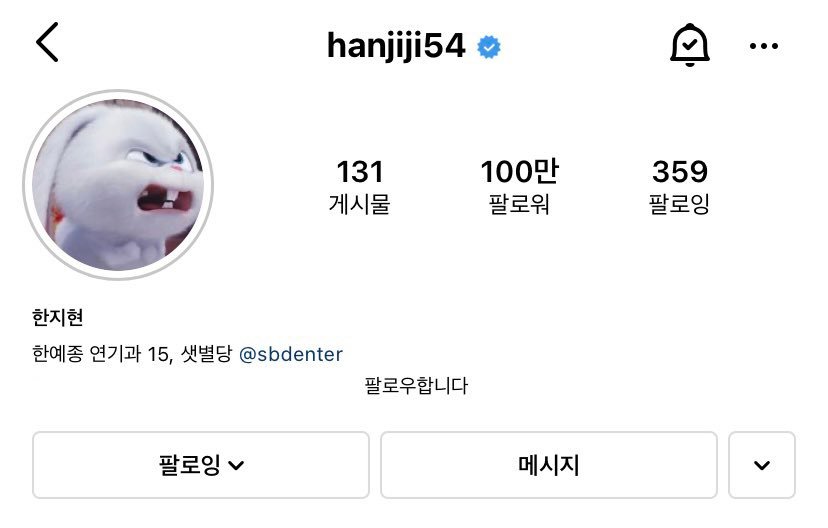
Task: Open the 359 팔로잉 following list
Action: point(679,187)
